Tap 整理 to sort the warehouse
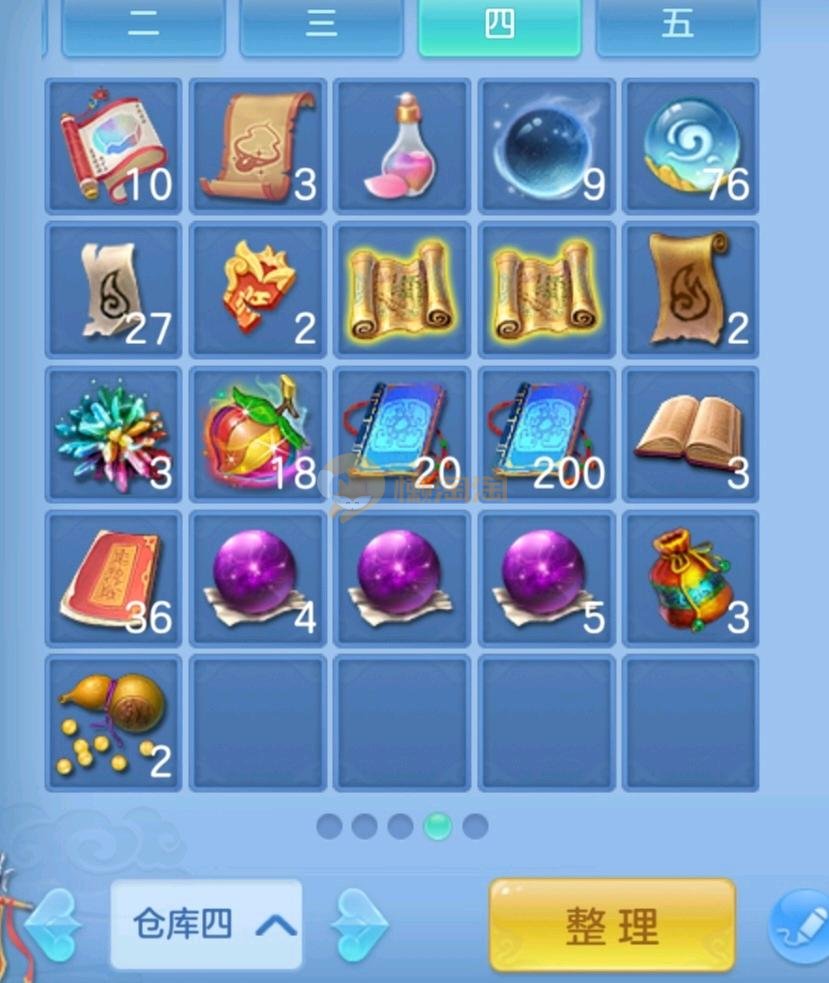Viewport: 829px width, 983px height. [x=612, y=926]
